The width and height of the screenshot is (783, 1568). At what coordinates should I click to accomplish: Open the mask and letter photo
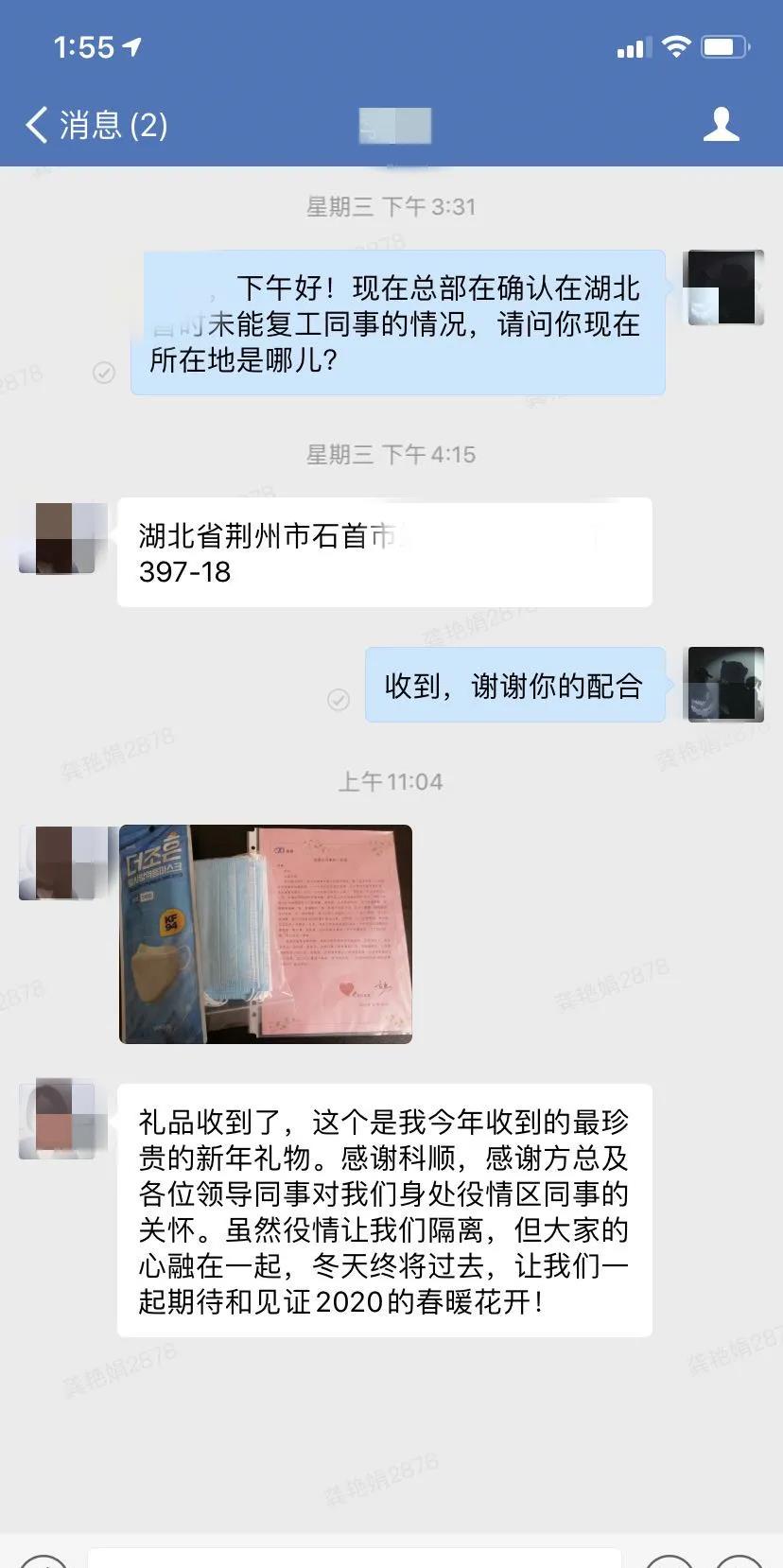(x=266, y=934)
